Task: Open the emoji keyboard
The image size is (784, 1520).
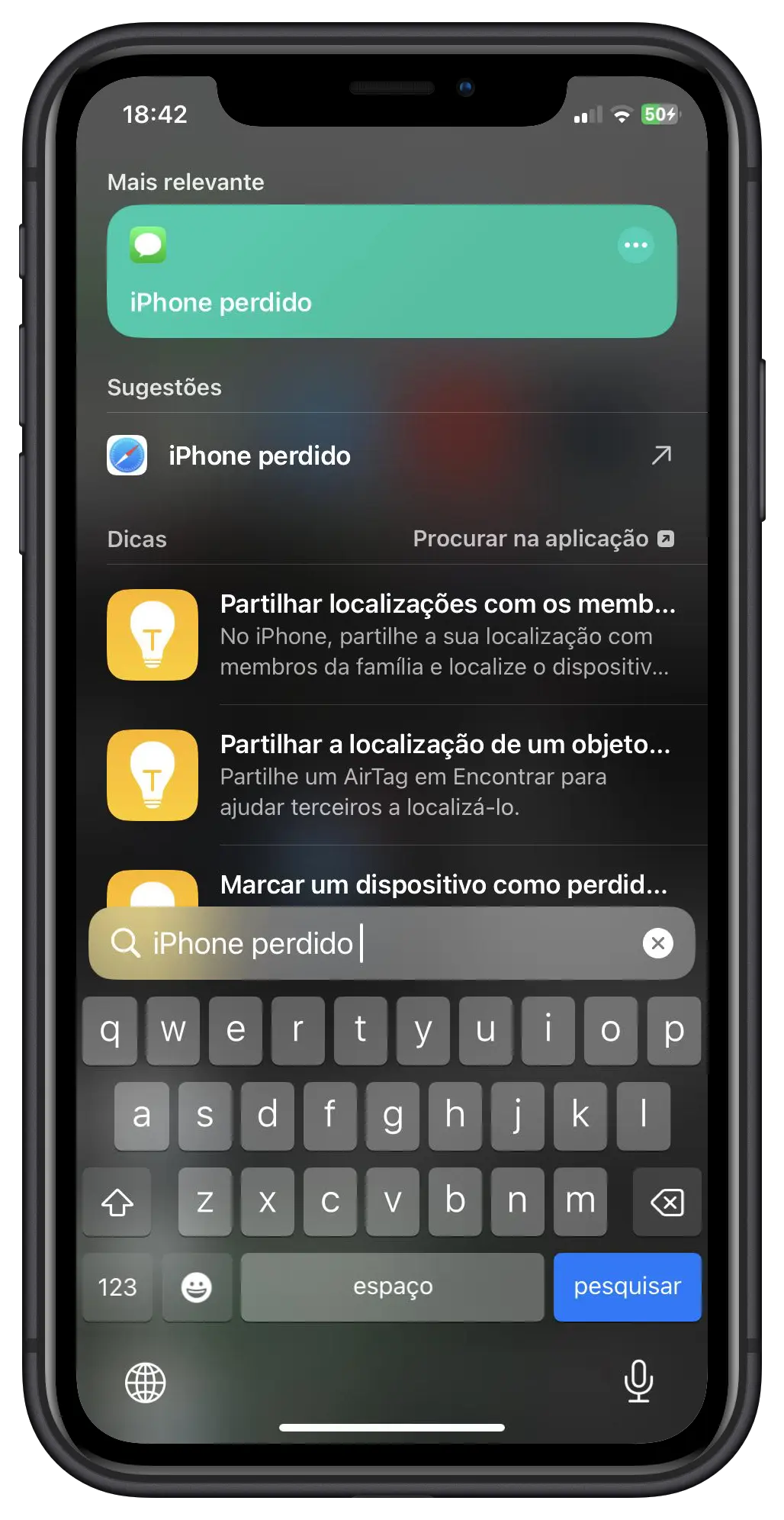Action: (196, 1287)
